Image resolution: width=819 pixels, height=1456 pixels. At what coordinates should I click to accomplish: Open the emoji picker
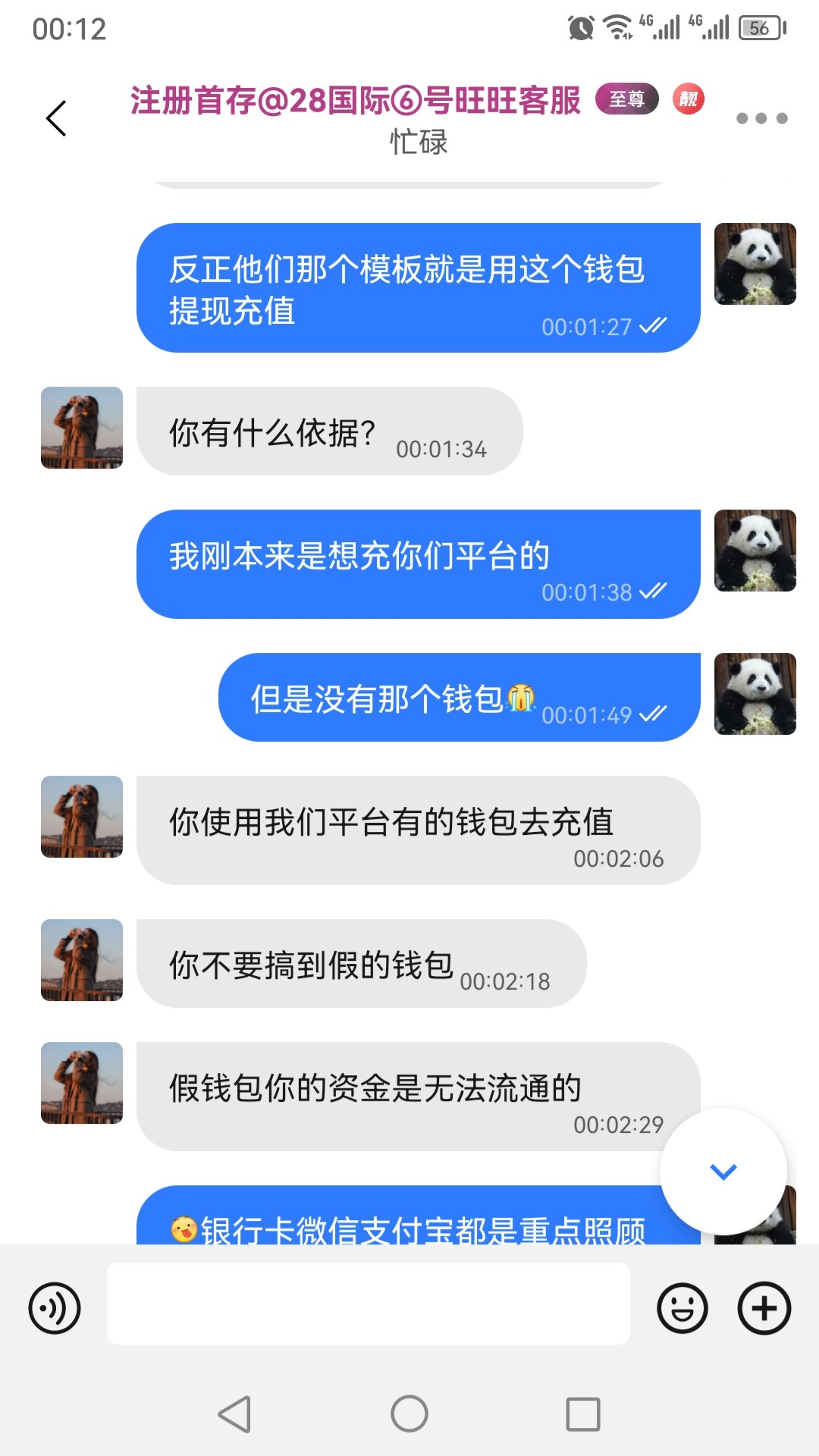pyautogui.click(x=682, y=1308)
